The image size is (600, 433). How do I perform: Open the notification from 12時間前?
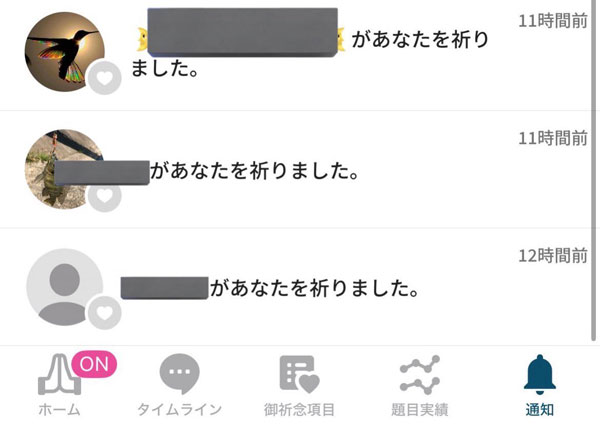pyautogui.click(x=300, y=288)
